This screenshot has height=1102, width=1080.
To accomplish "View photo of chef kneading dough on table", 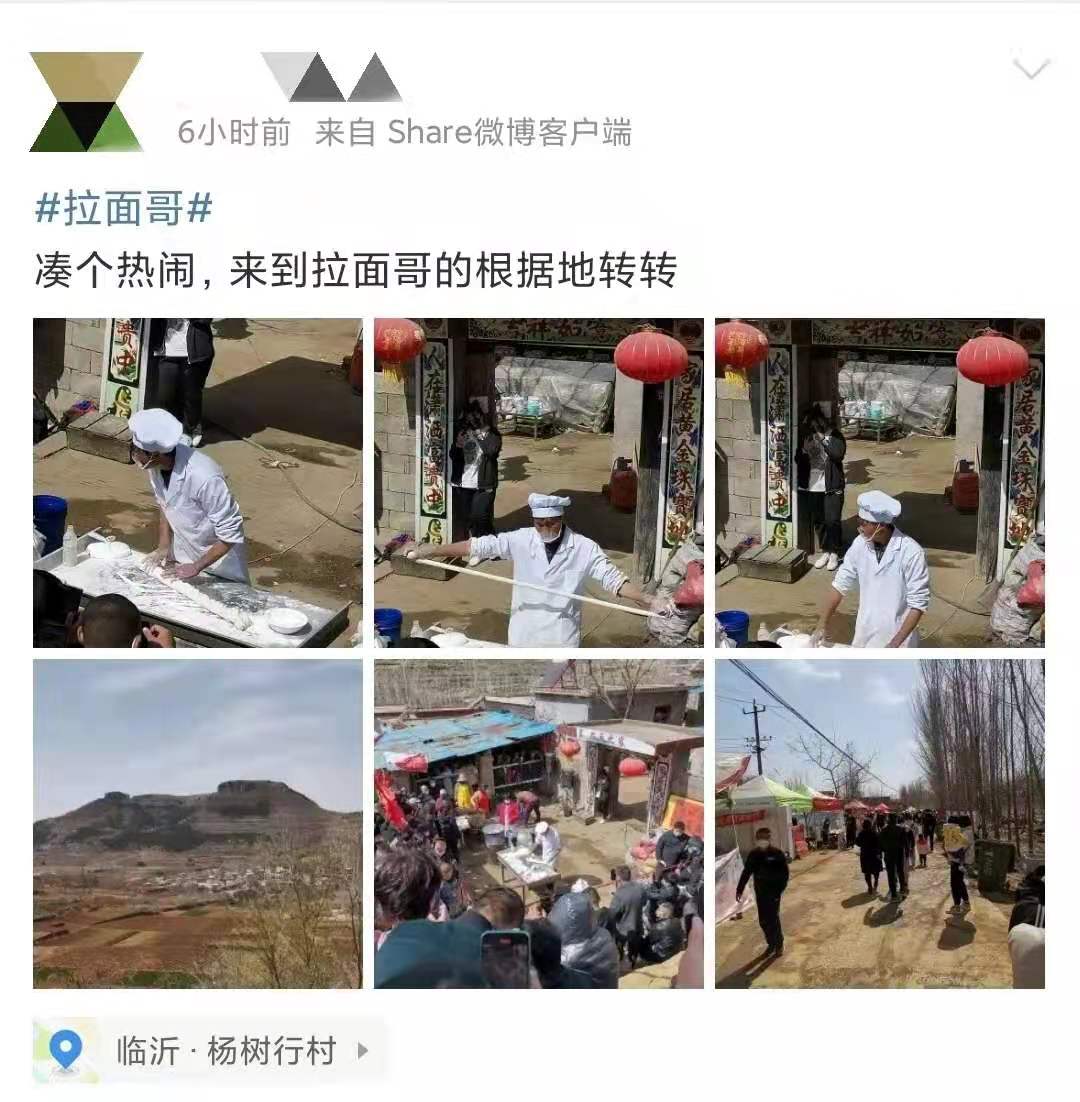I will (198, 482).
